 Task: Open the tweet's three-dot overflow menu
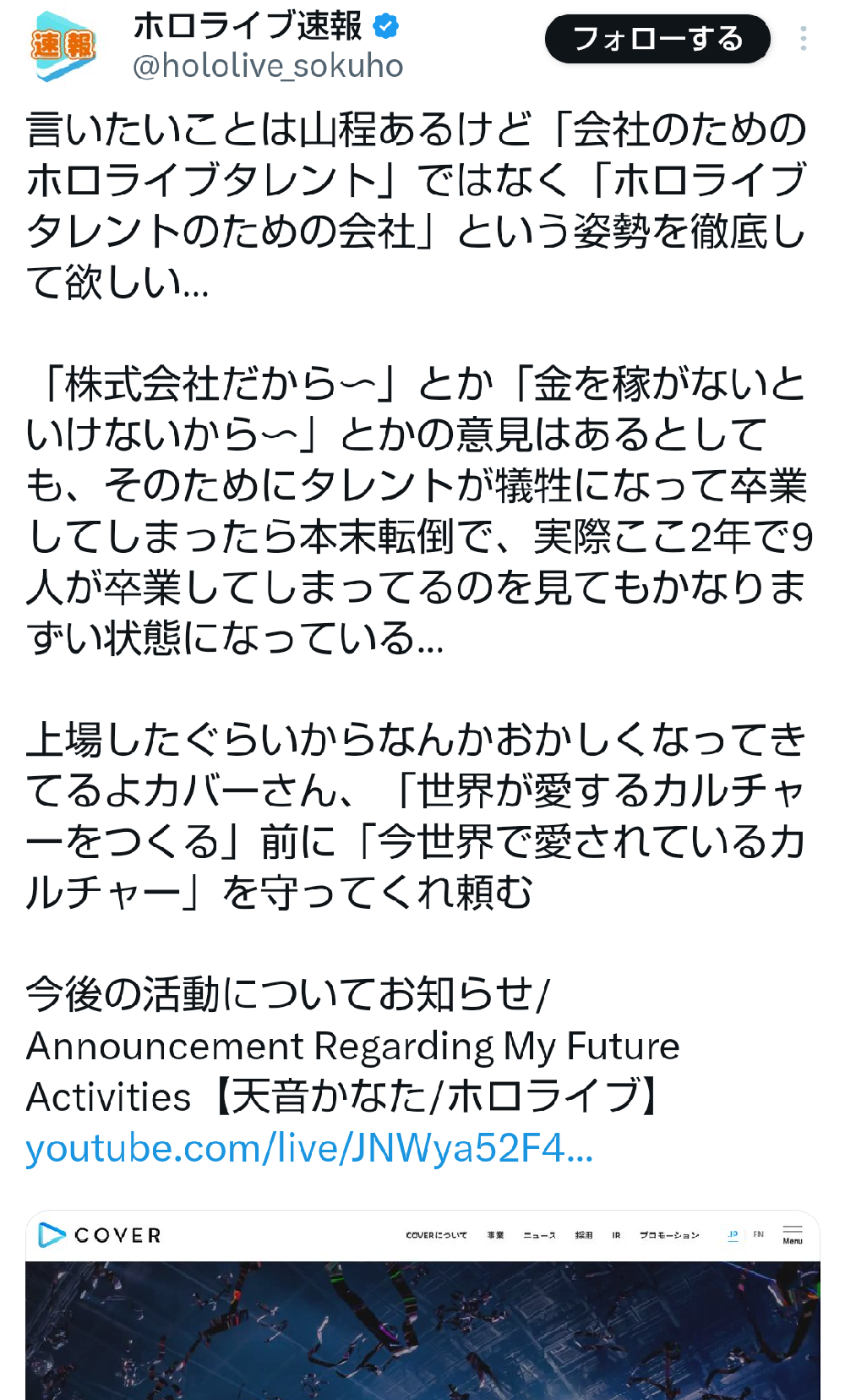click(803, 38)
